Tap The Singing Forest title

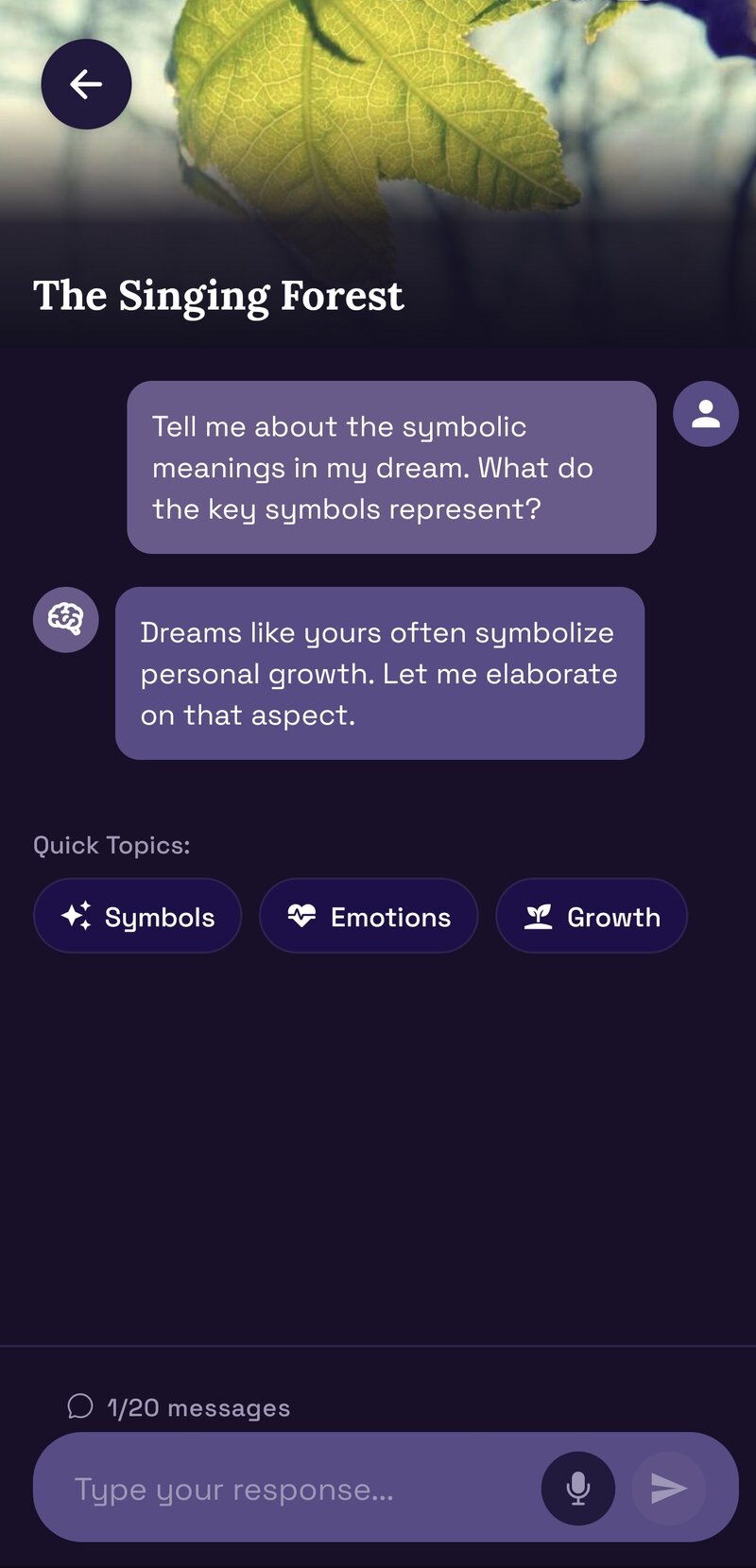tap(219, 296)
